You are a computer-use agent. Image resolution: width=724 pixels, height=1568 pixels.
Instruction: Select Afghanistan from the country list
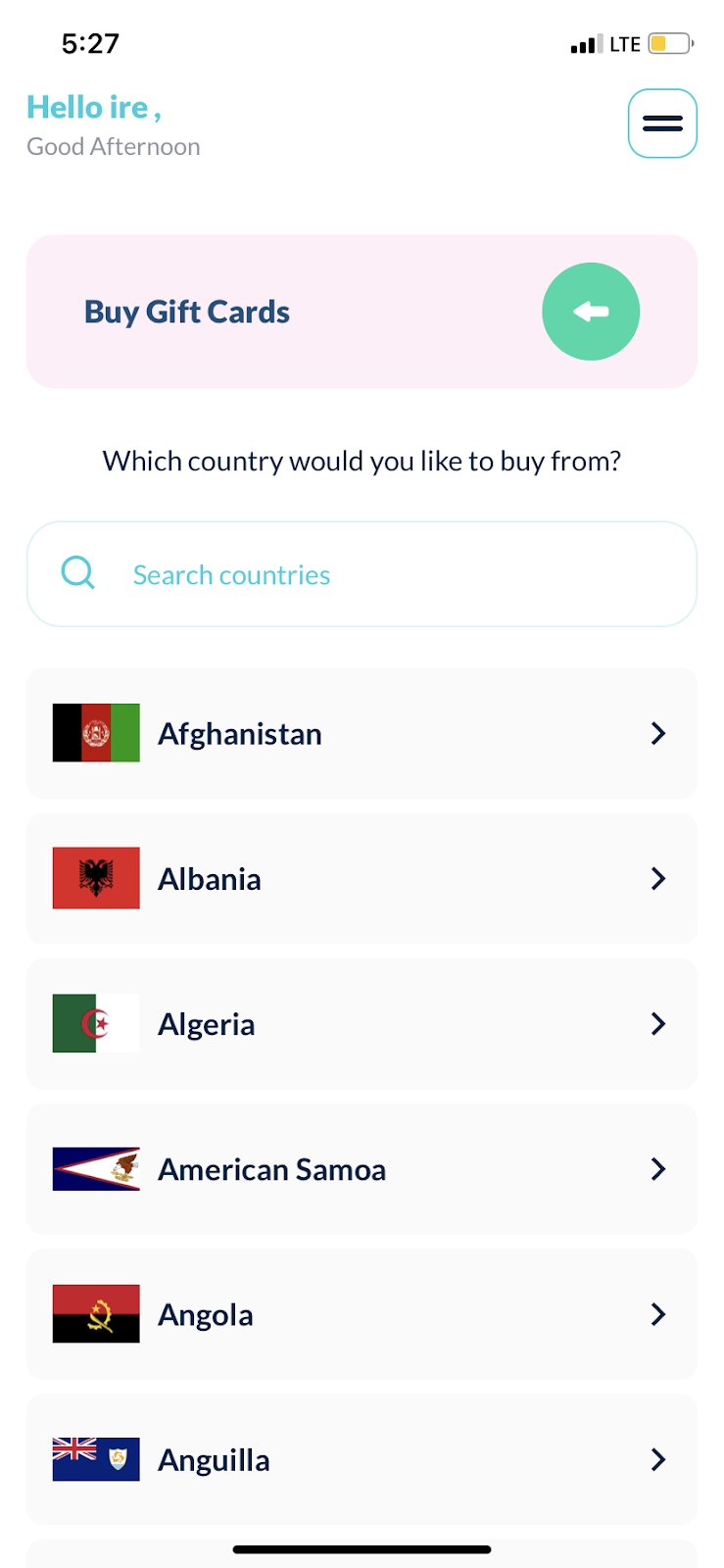point(362,733)
